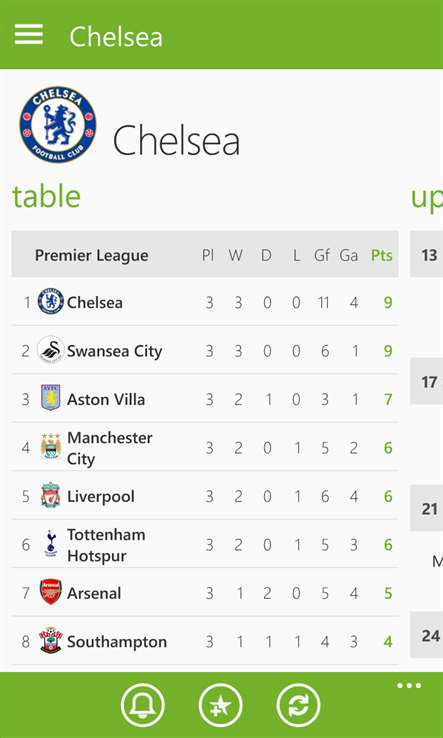Refresh the league table data
The height and width of the screenshot is (738, 443).
tap(298, 705)
